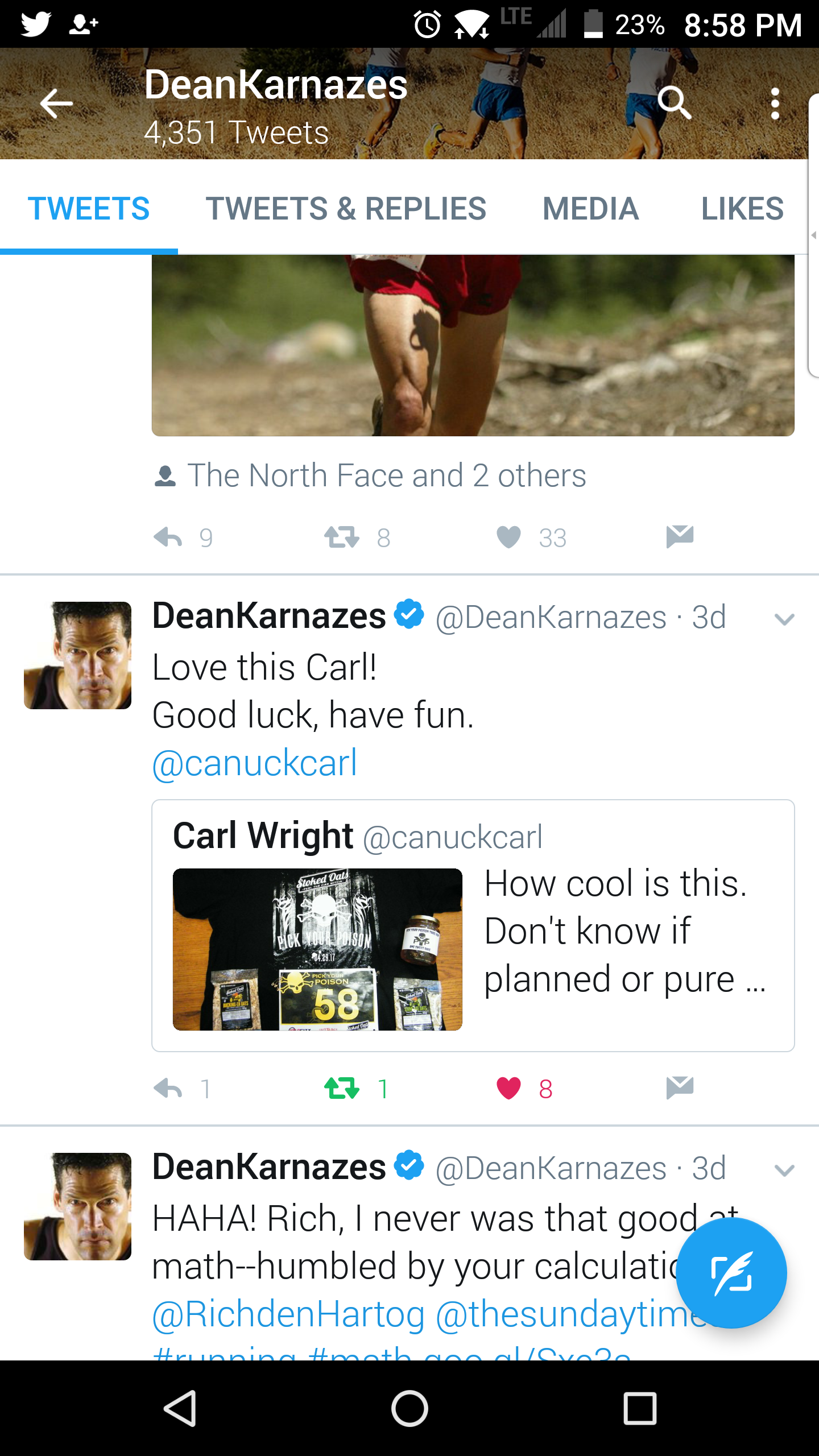
Task: Switch to the Likes tab
Action: (x=742, y=208)
